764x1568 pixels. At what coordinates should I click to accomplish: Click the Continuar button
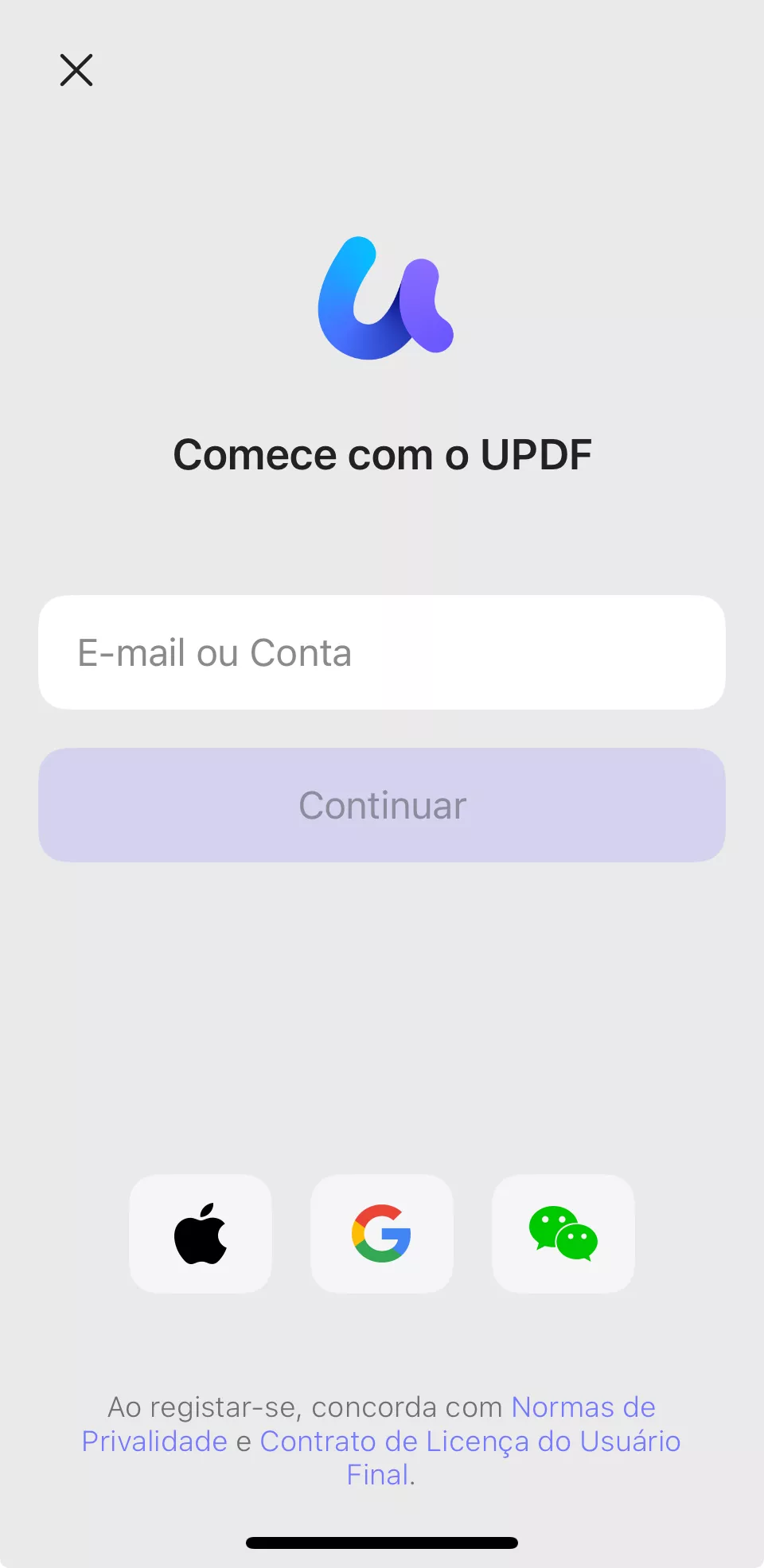click(382, 804)
